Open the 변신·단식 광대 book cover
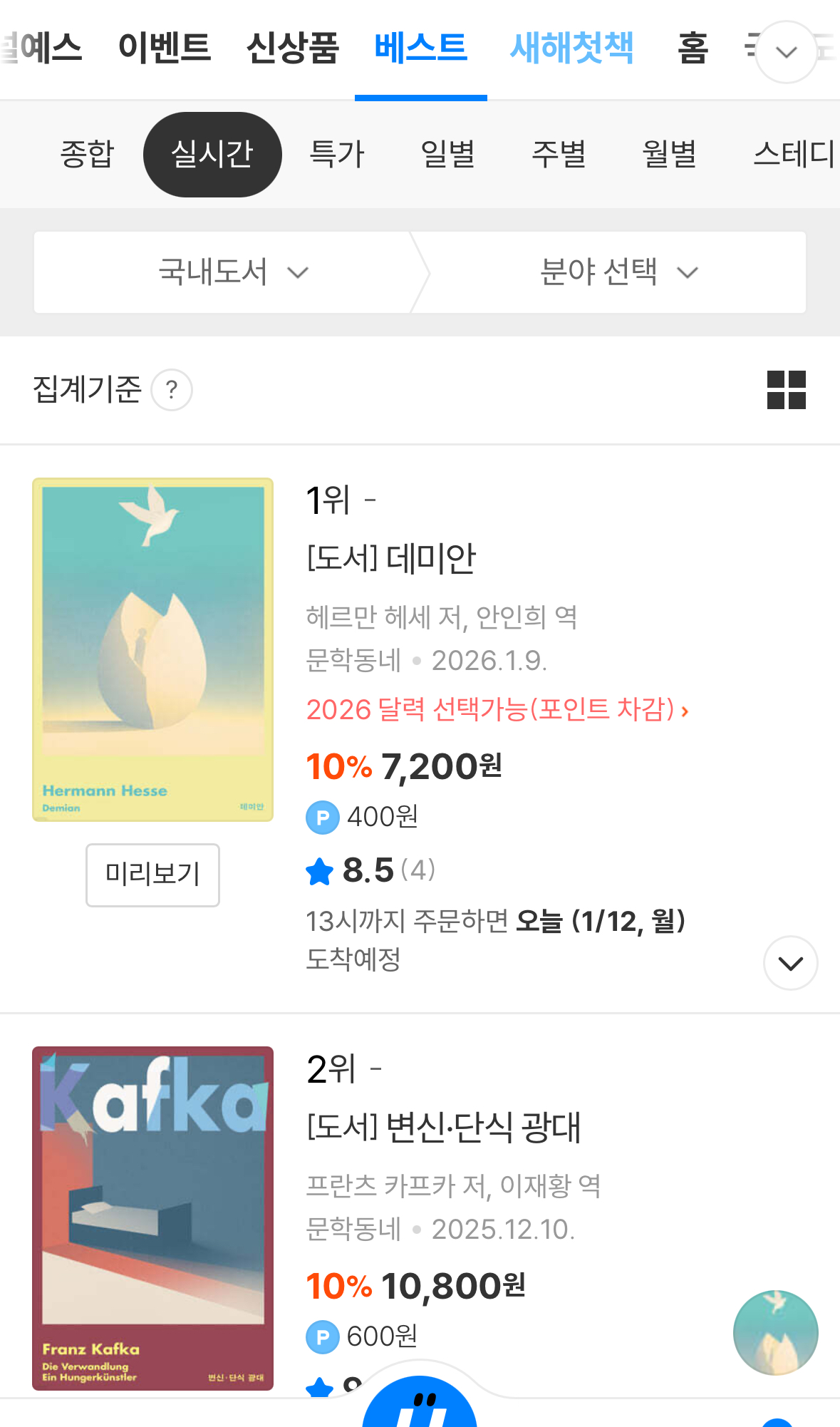The image size is (840, 1427). click(152, 1218)
